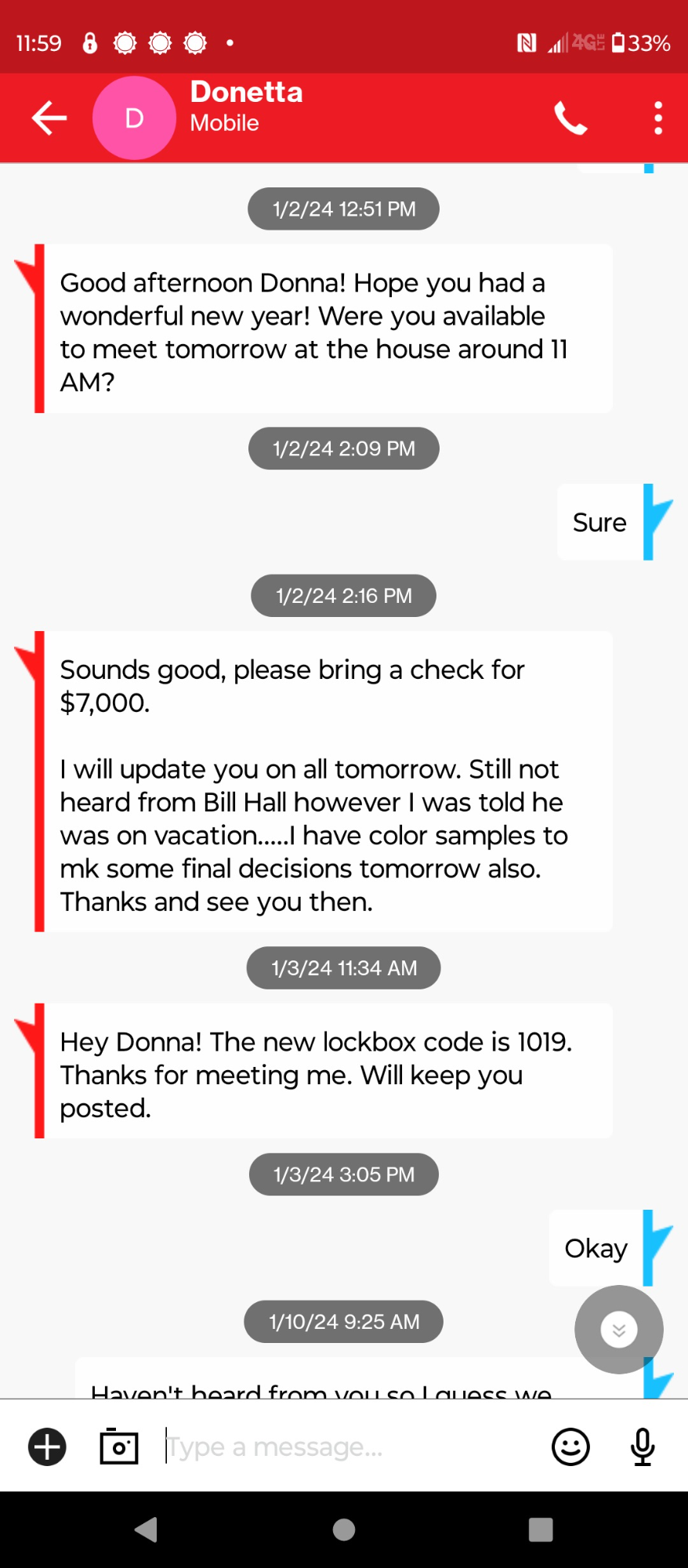Open the three-dot overflow menu
The height and width of the screenshot is (1568, 688).
point(658,118)
